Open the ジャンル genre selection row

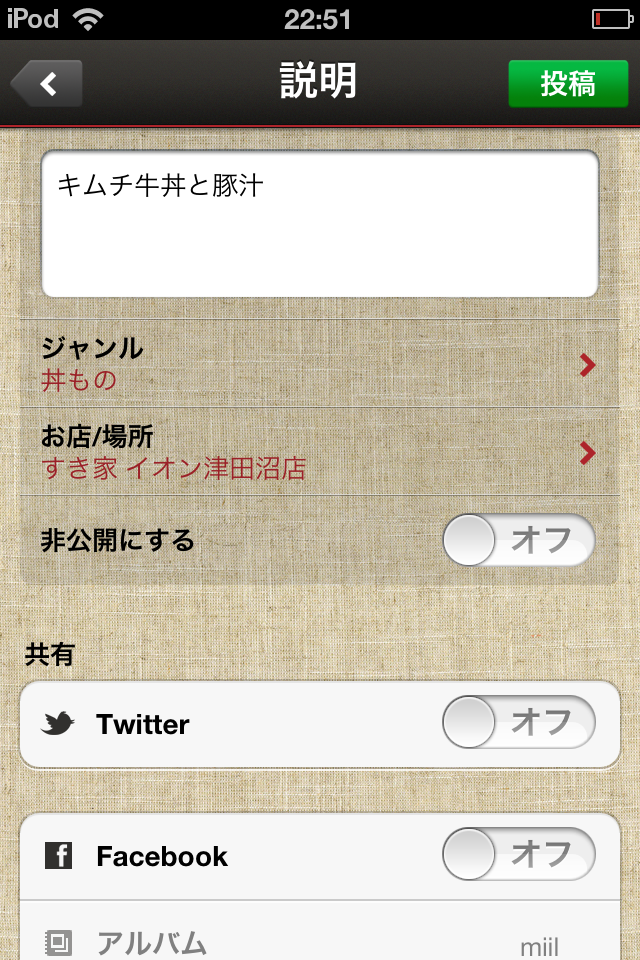pos(320,364)
